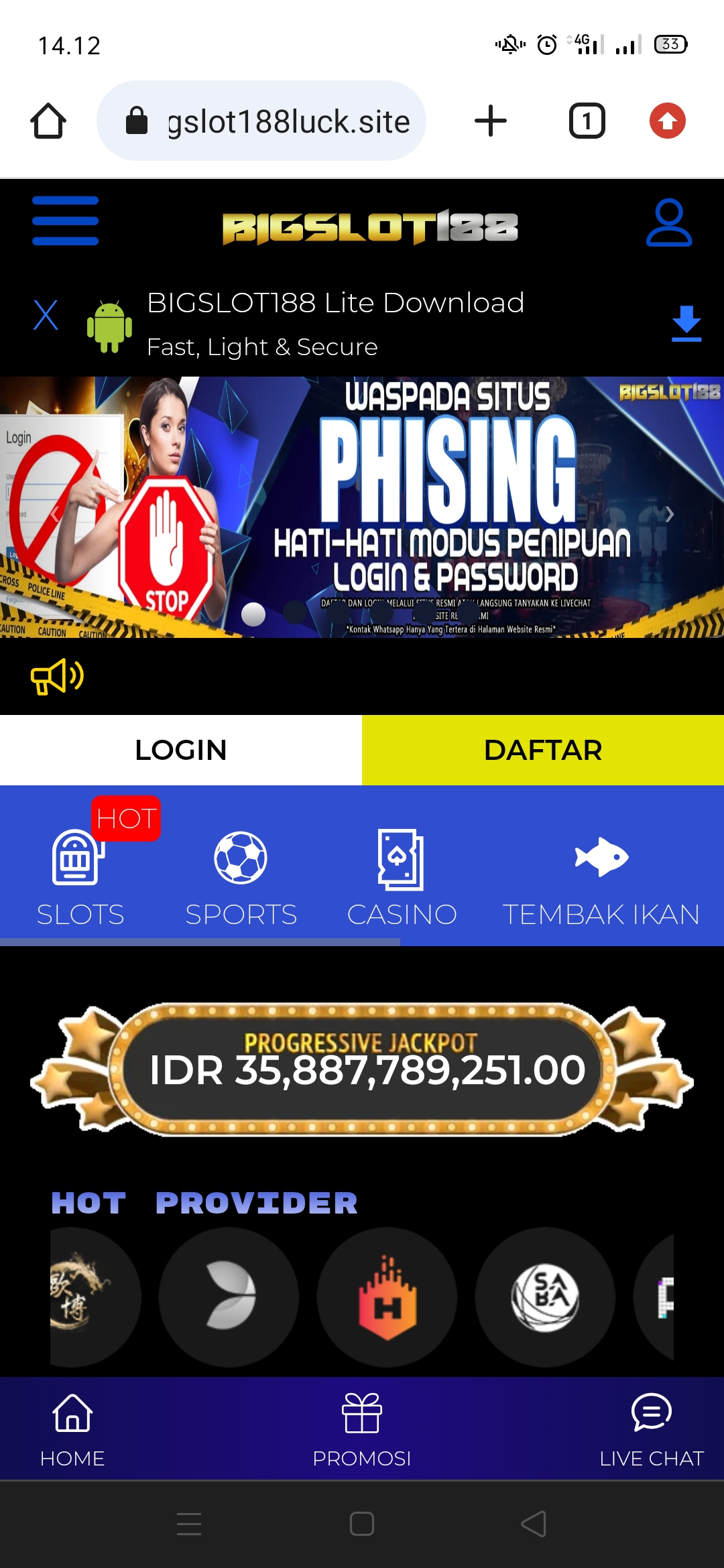724x1568 pixels.
Task: Show next carousel banner slide
Action: tap(668, 514)
